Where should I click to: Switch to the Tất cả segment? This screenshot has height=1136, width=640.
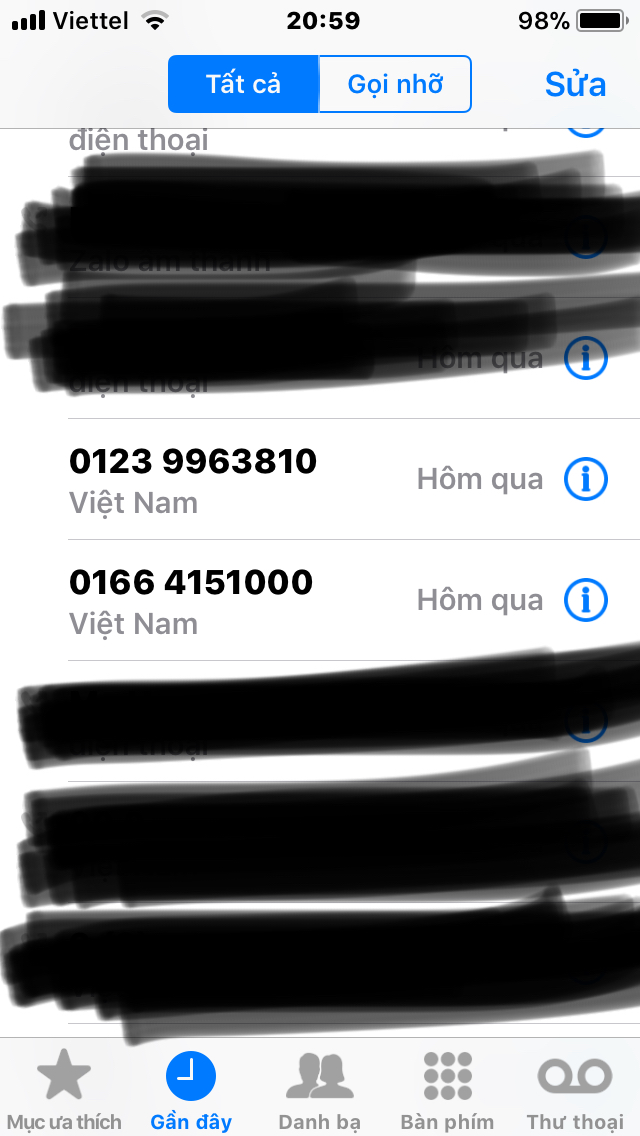pos(243,84)
